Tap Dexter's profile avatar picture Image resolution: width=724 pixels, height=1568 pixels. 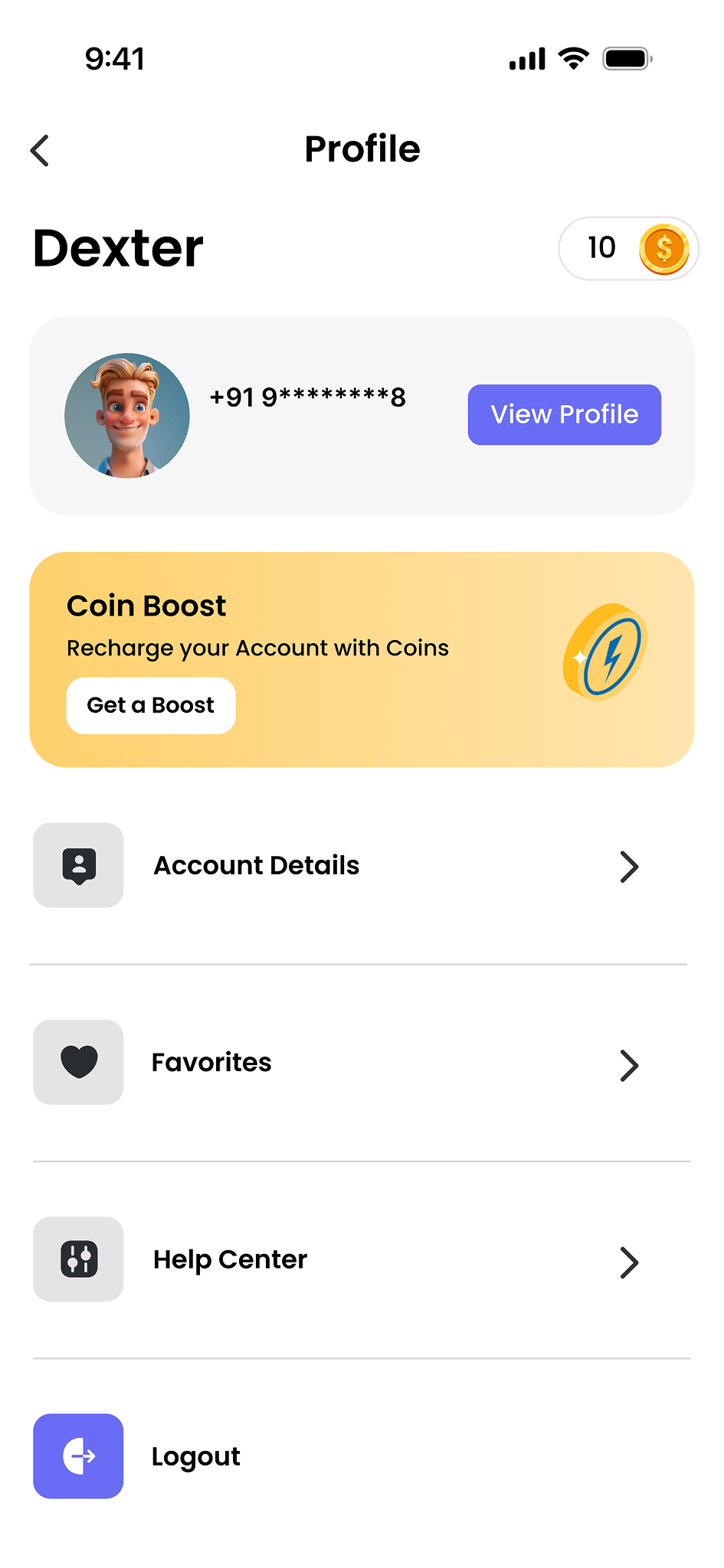[127, 416]
